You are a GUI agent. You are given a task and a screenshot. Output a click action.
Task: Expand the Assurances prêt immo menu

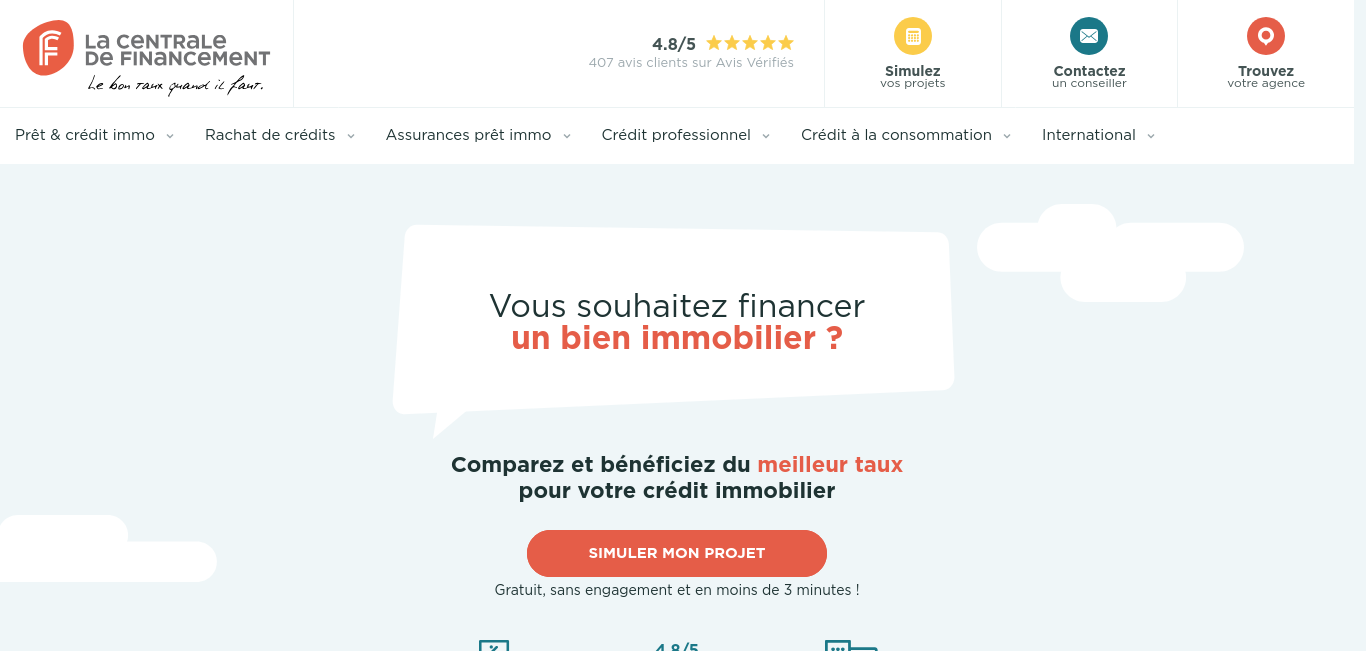coord(478,135)
